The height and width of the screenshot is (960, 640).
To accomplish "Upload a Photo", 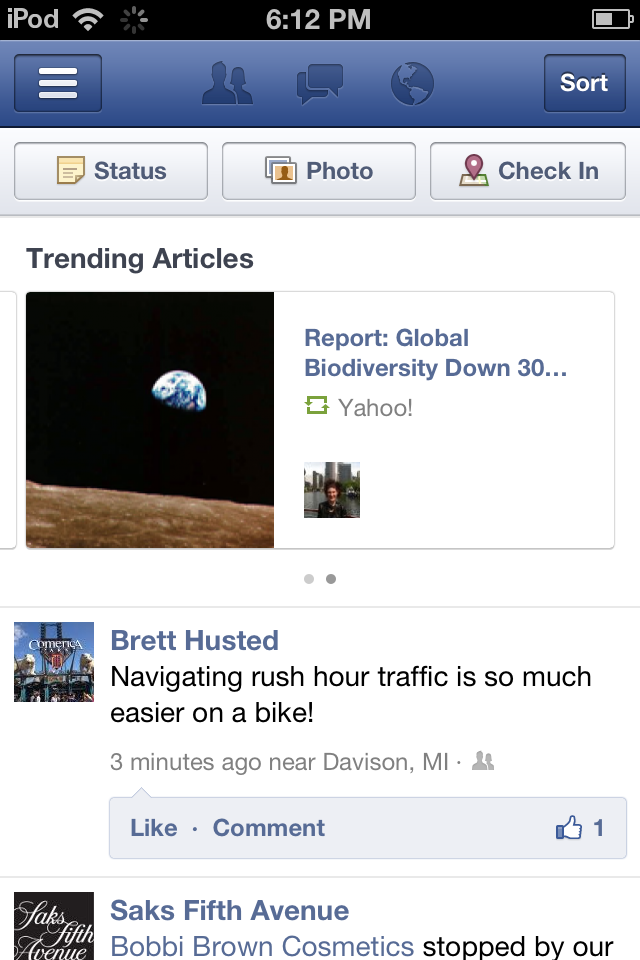I will pos(319,171).
